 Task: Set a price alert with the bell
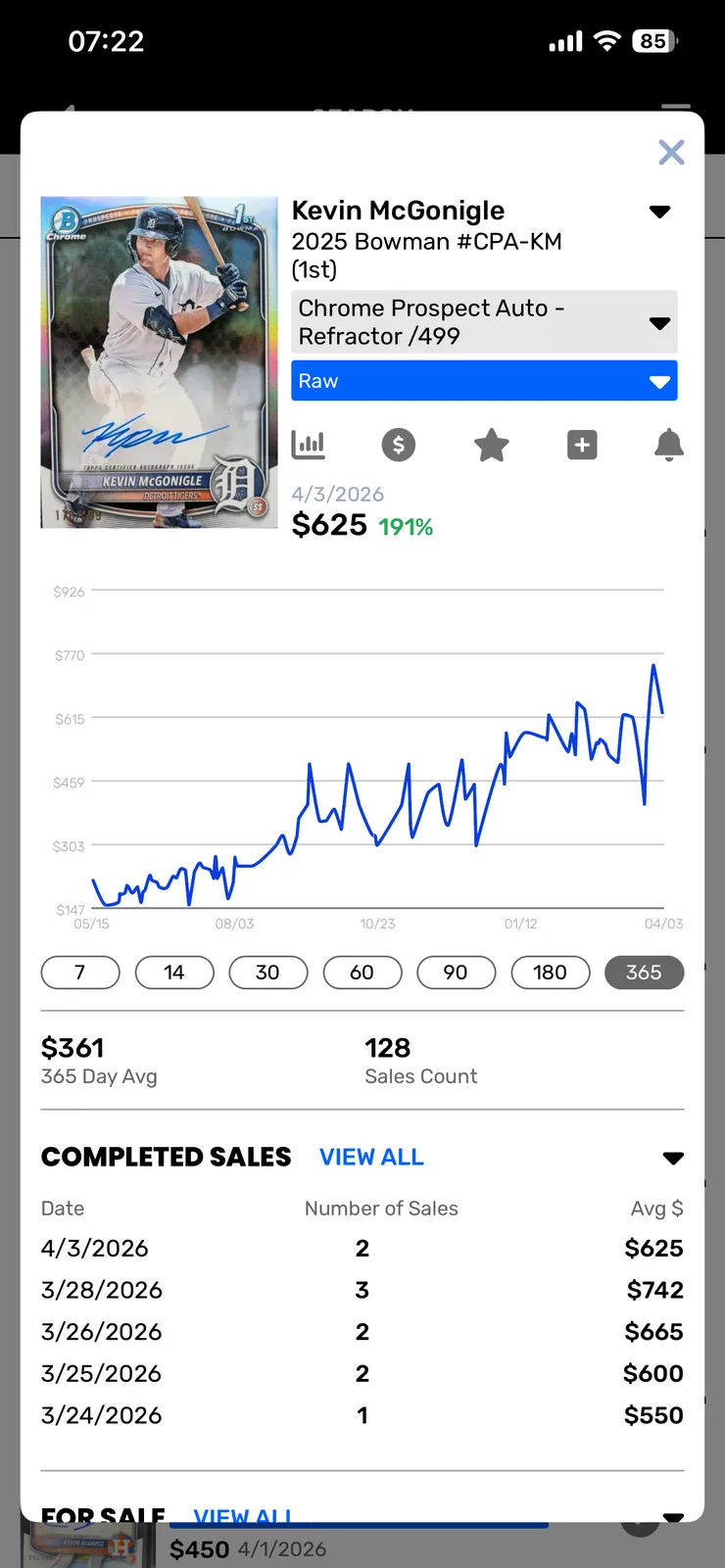click(669, 445)
